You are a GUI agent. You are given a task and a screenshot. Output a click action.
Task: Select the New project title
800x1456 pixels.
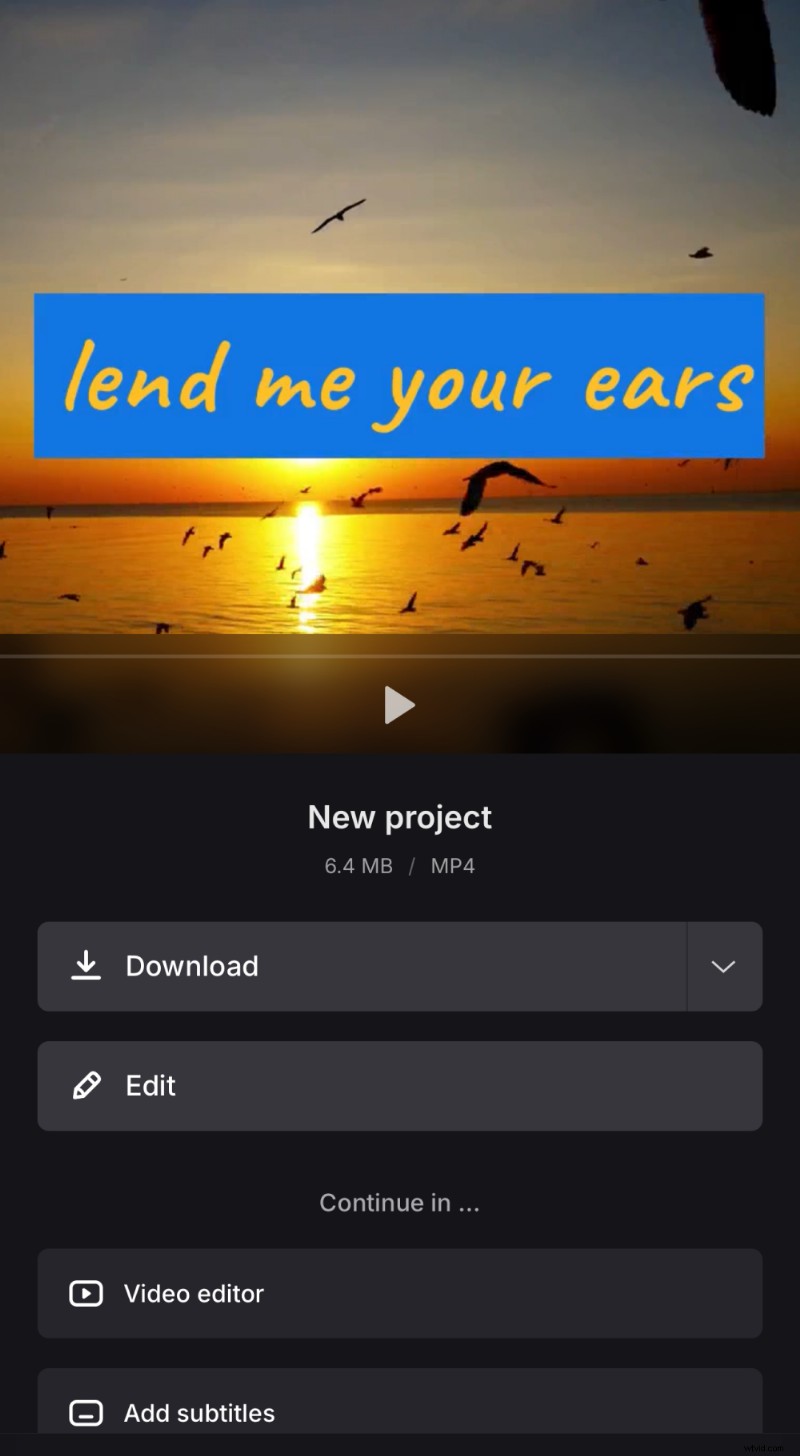point(400,817)
